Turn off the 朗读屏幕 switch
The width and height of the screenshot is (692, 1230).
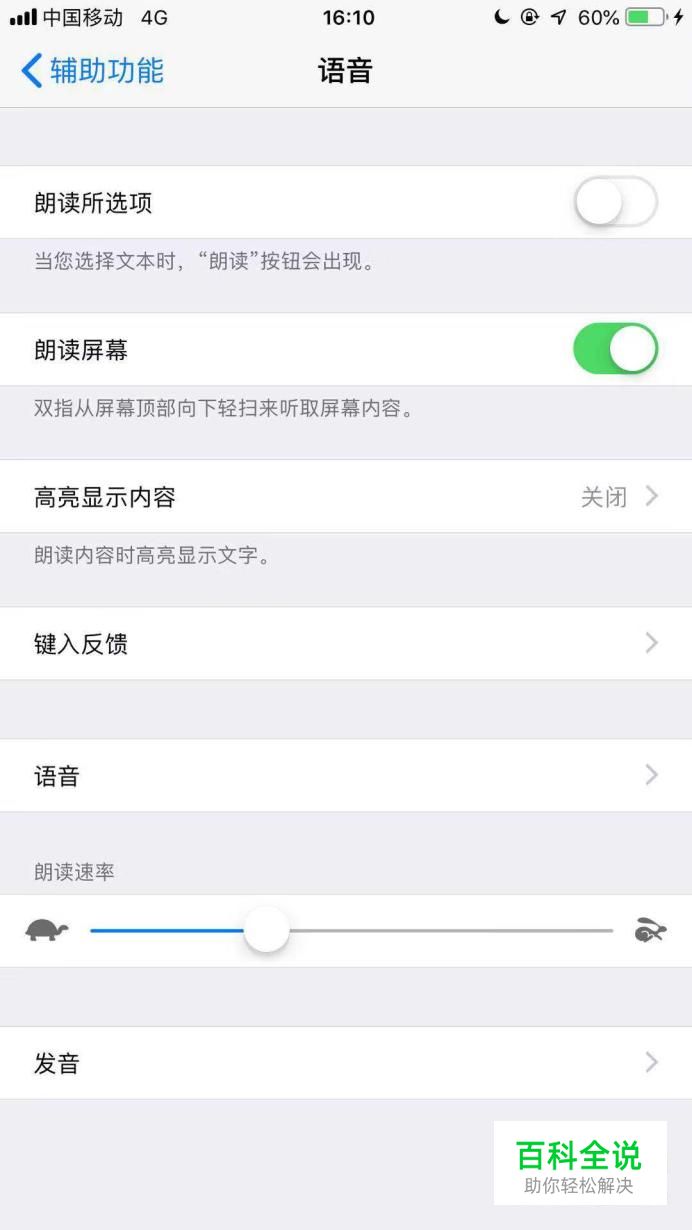pyautogui.click(x=615, y=349)
